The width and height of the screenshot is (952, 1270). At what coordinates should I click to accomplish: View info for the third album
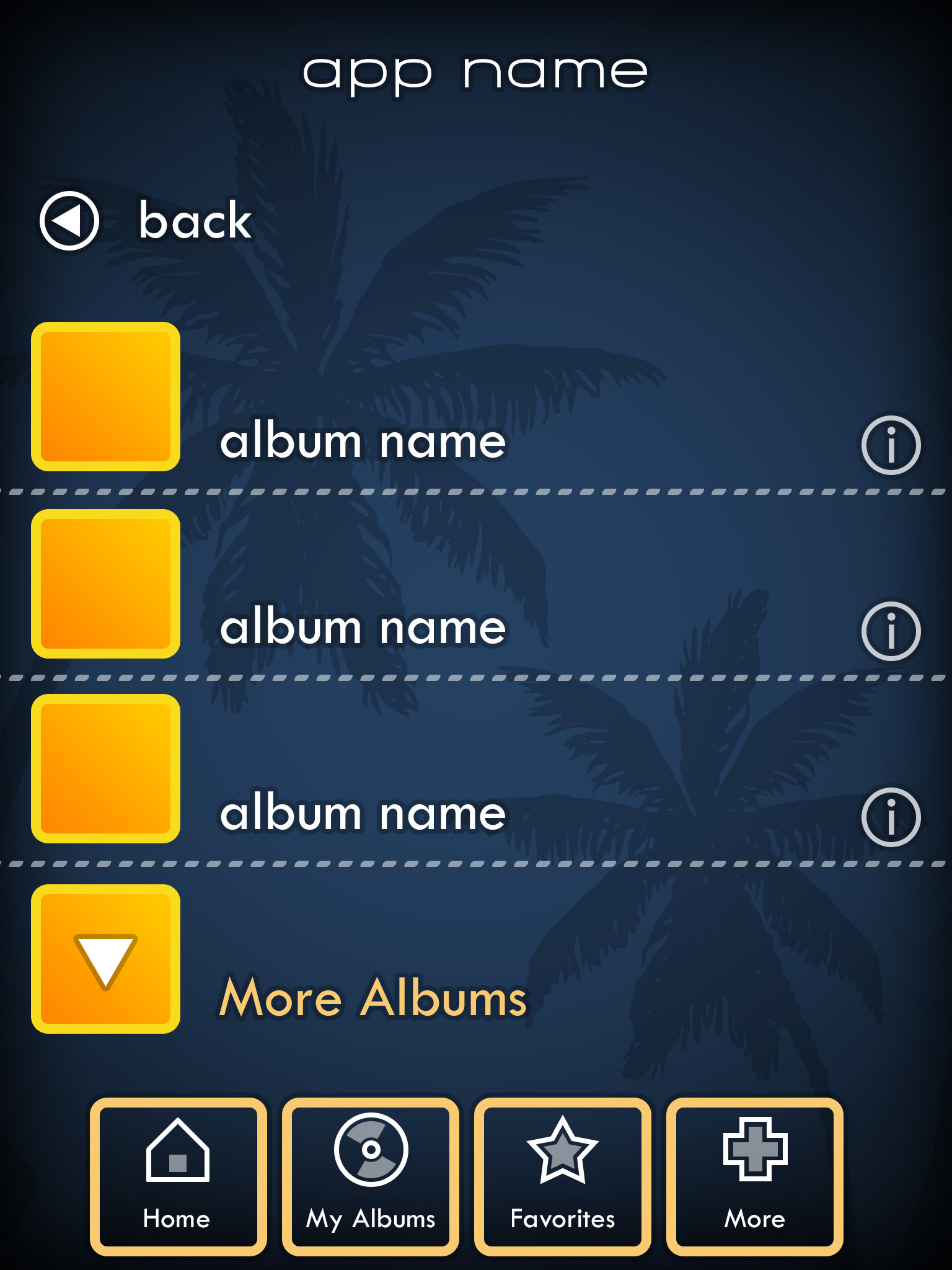click(891, 817)
